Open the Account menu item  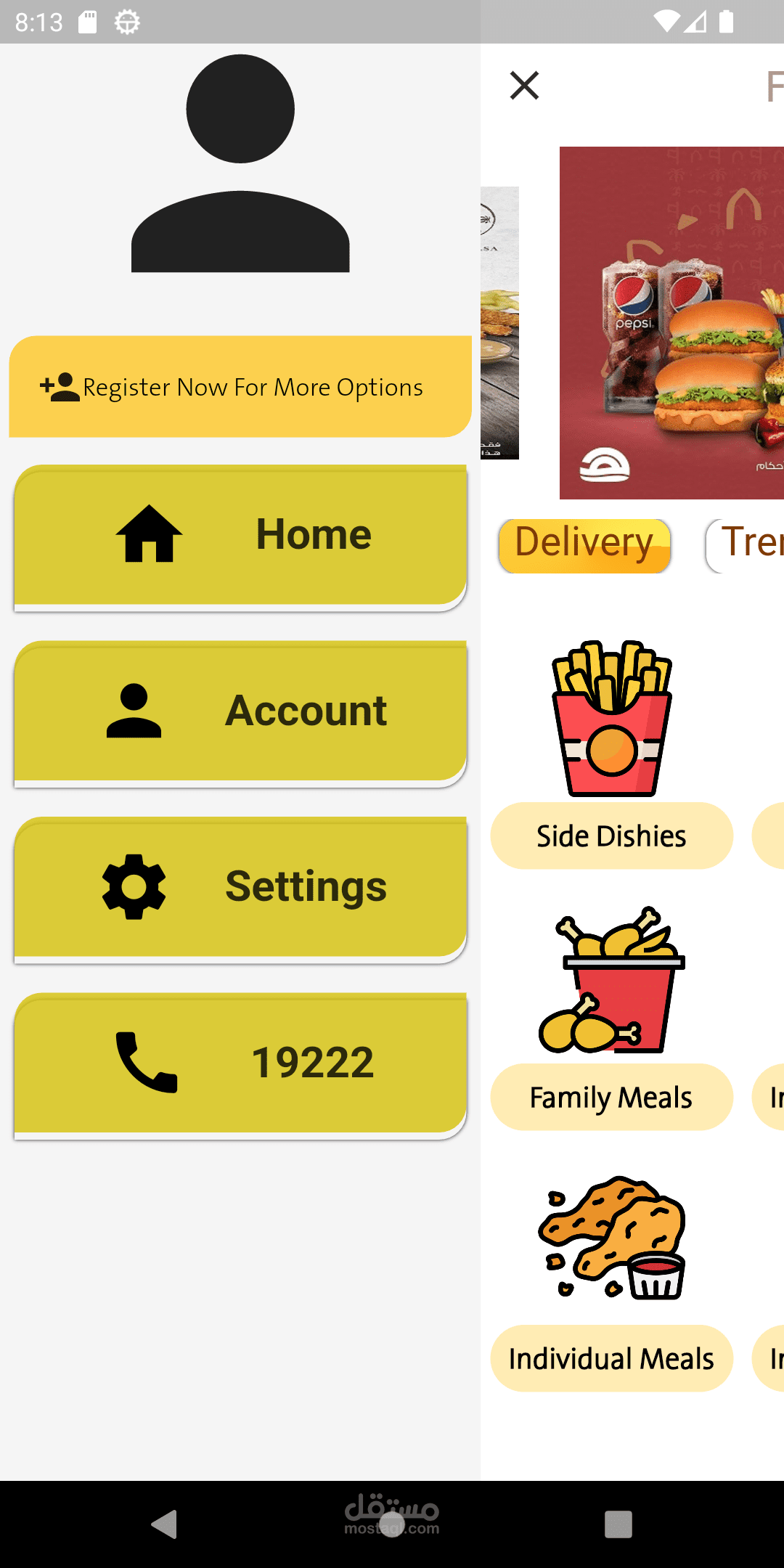coord(240,712)
